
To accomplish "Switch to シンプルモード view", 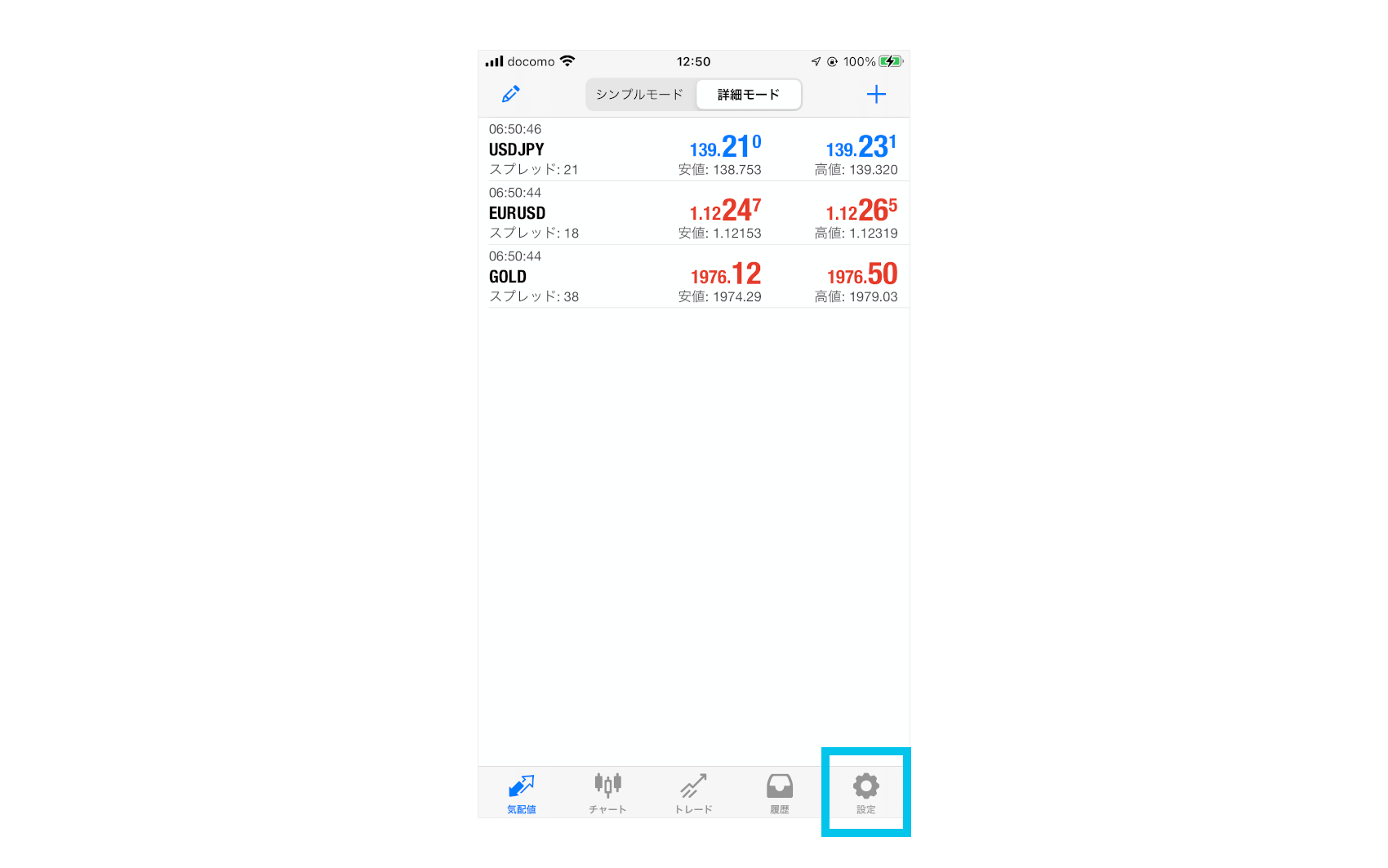I will click(639, 95).
